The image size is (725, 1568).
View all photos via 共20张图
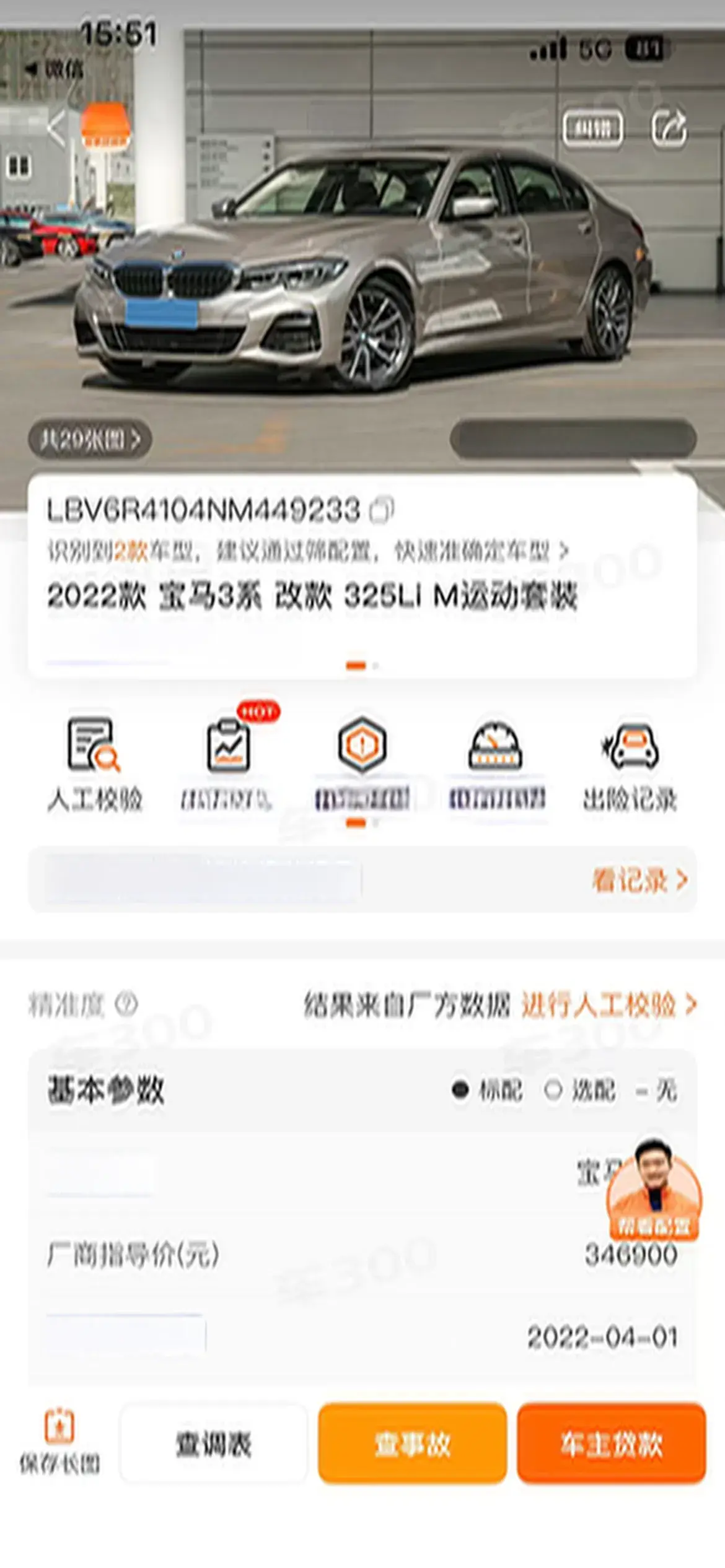pos(90,440)
